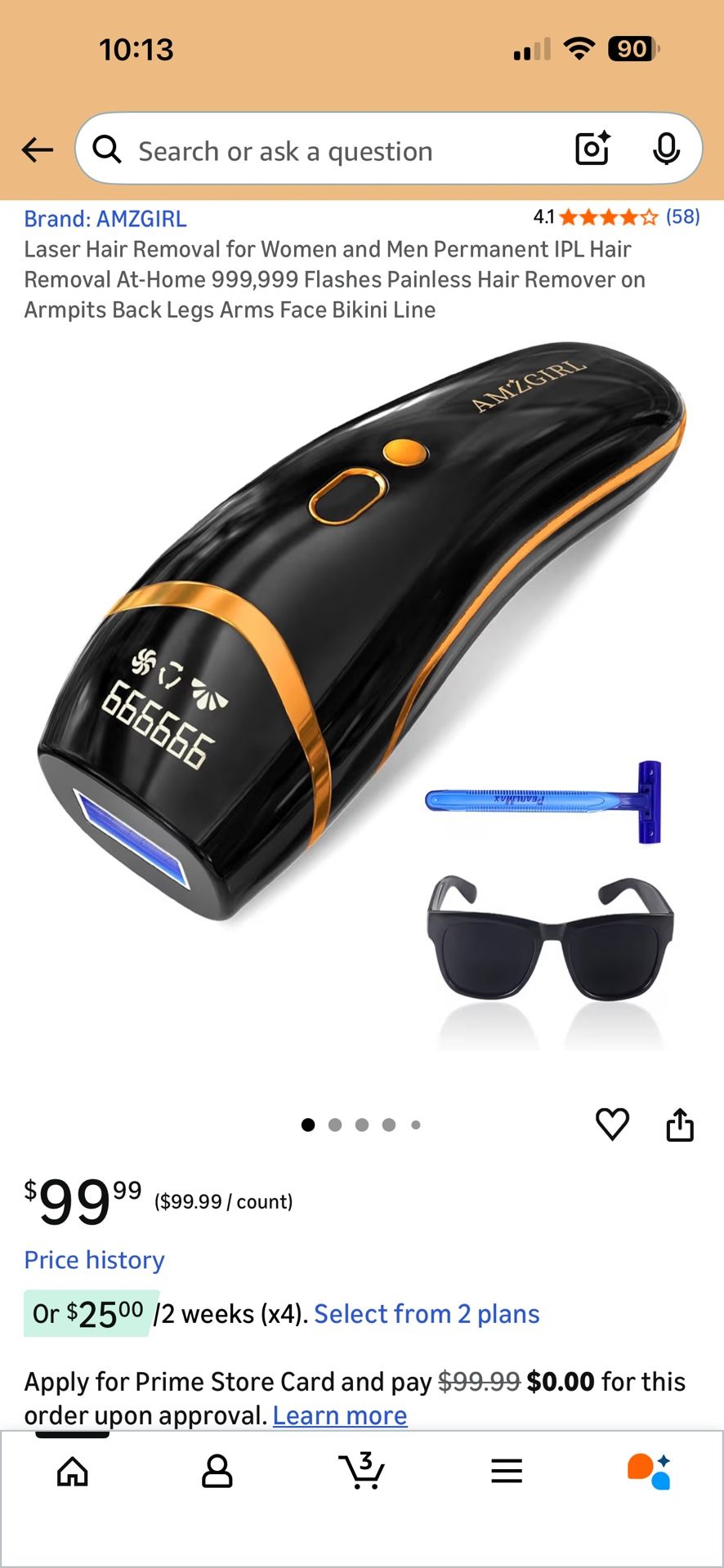Open Price history
This screenshot has width=724, height=1568.
point(94,1260)
